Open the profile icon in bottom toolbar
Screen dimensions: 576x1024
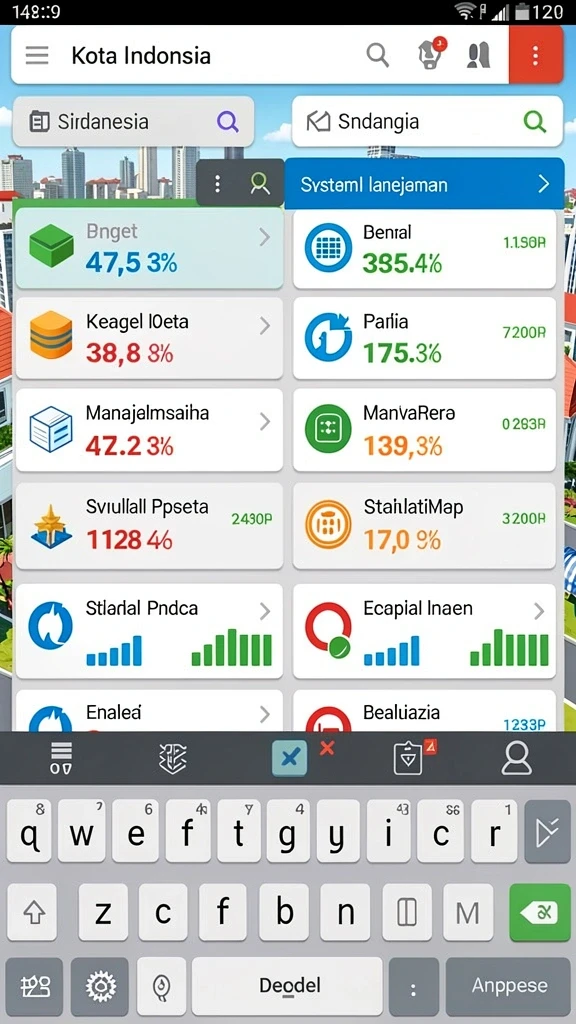(x=516, y=758)
